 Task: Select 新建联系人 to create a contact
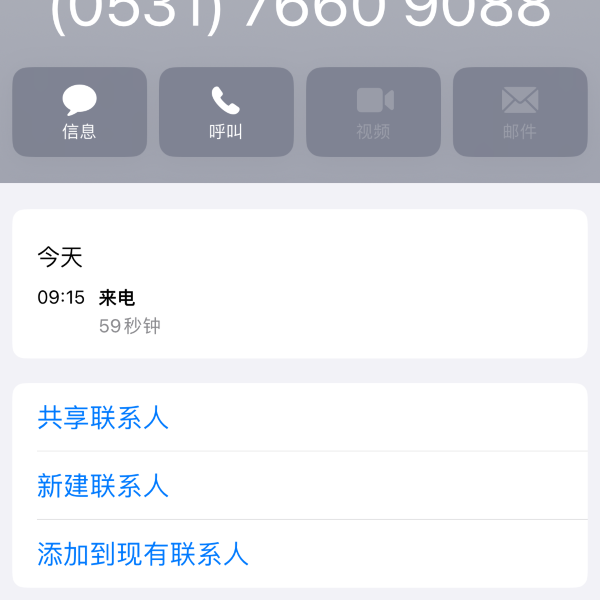point(103,486)
